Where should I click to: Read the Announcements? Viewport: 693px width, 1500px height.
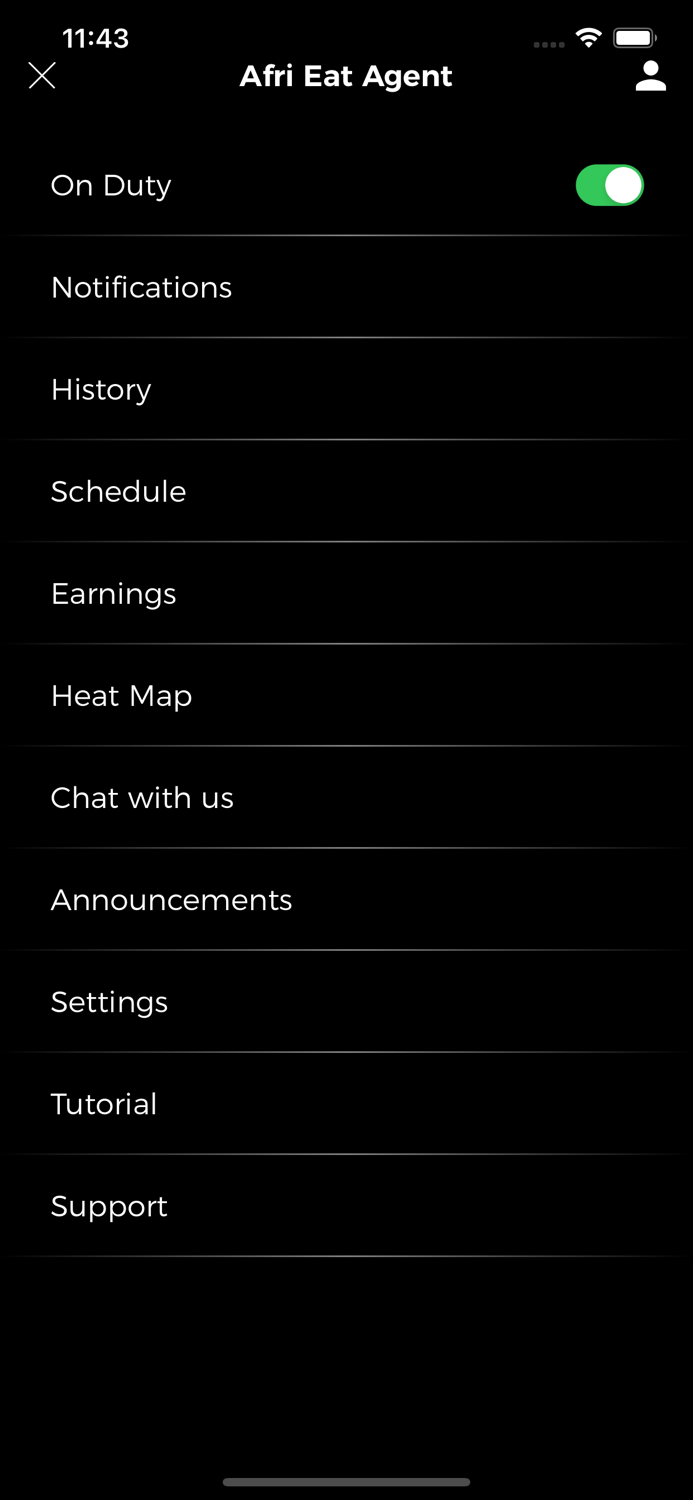tap(171, 900)
